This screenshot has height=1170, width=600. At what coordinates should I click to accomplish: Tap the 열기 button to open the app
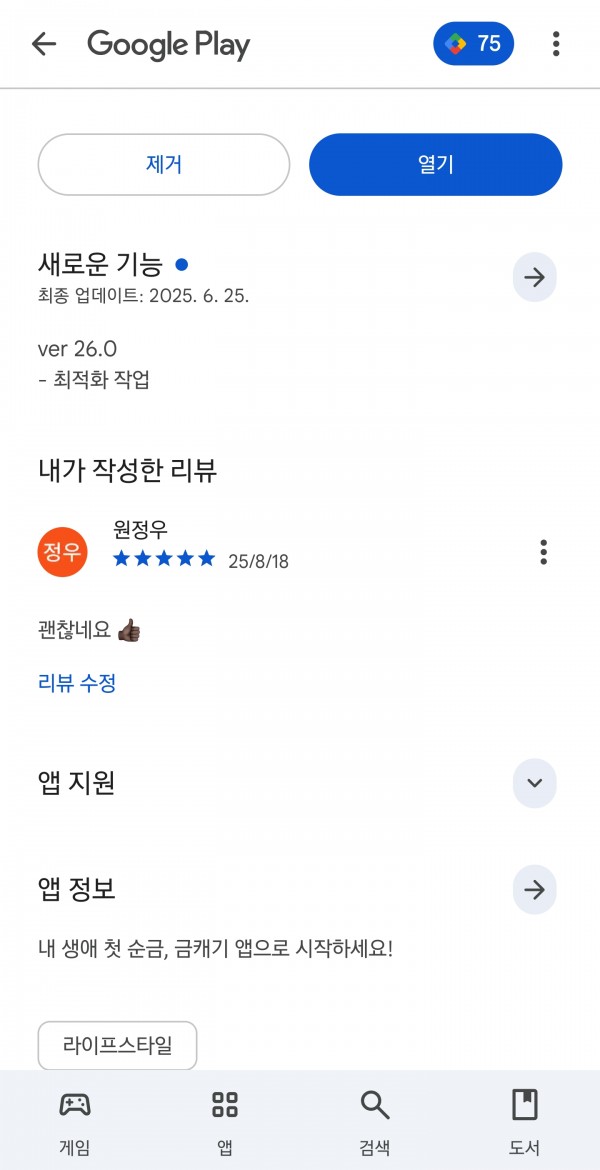pyautogui.click(x=436, y=165)
